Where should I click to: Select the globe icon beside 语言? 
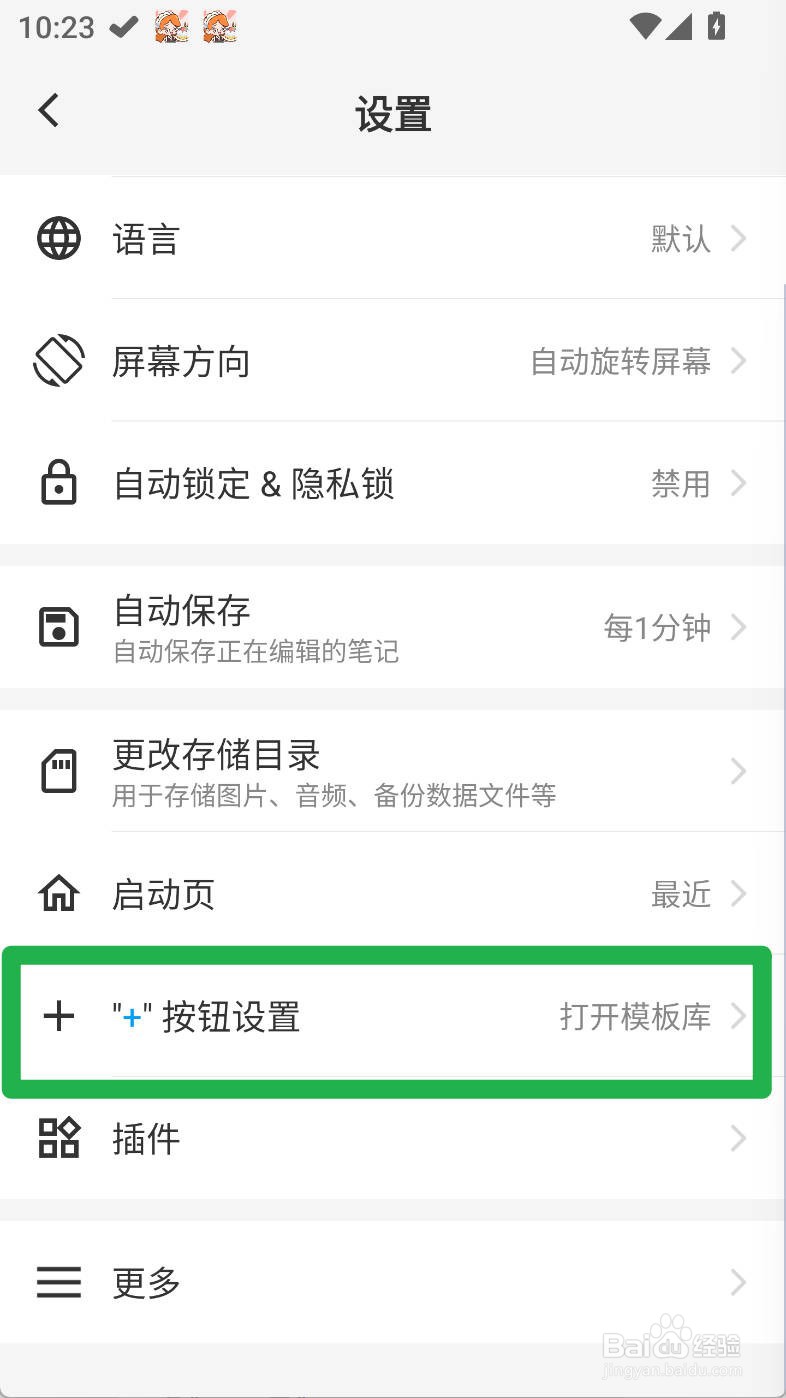[58, 238]
